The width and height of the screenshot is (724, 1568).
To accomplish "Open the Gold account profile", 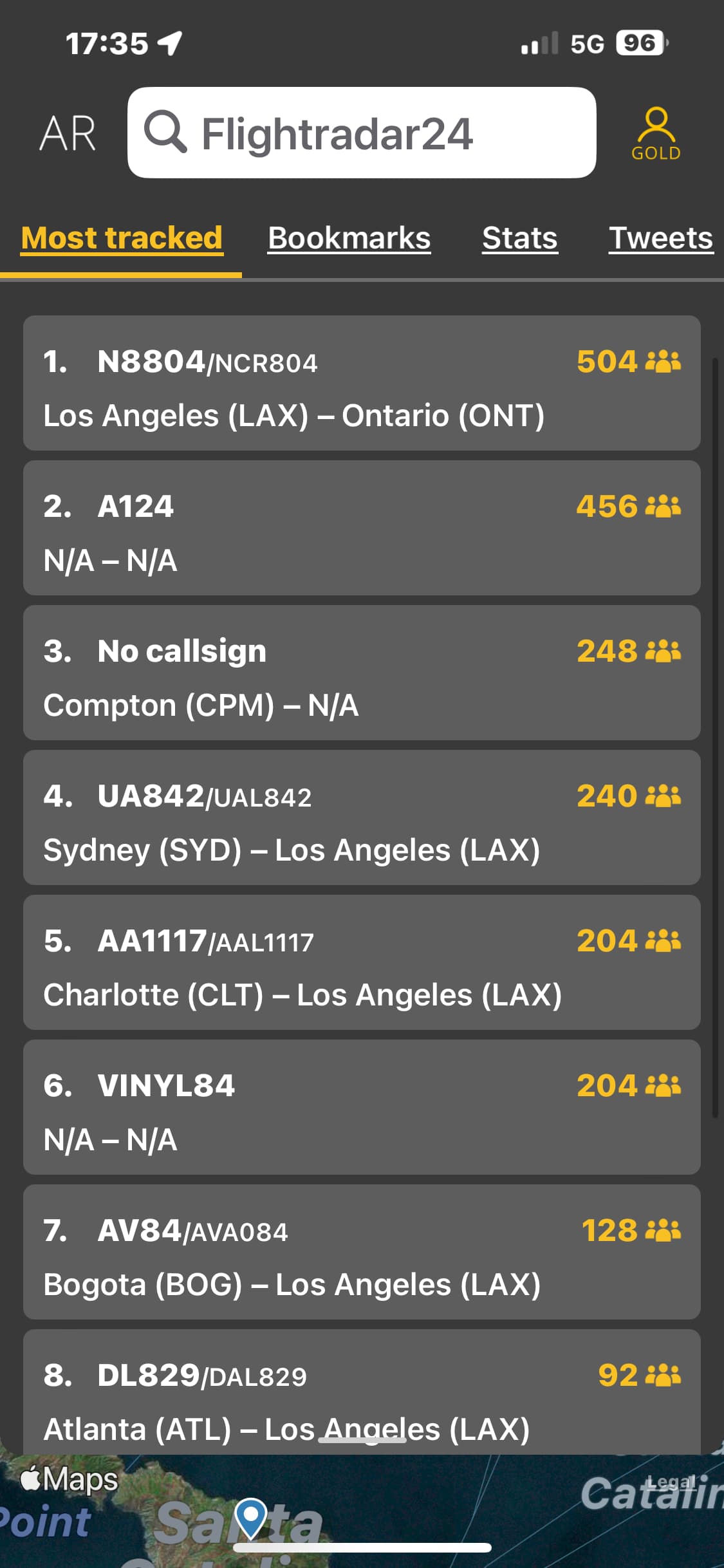I will [655, 133].
